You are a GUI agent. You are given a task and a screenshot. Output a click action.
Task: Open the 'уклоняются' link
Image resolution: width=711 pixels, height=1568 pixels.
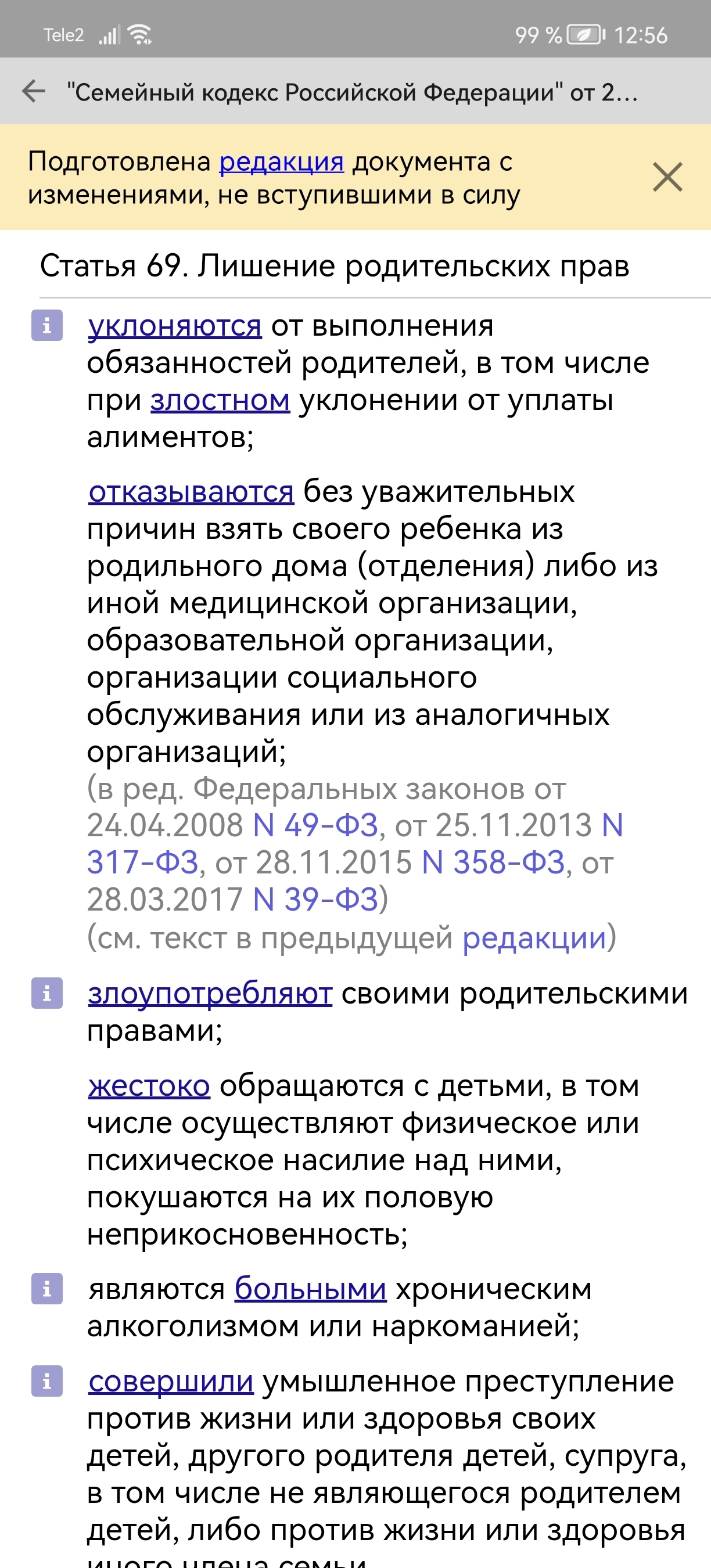click(x=175, y=326)
